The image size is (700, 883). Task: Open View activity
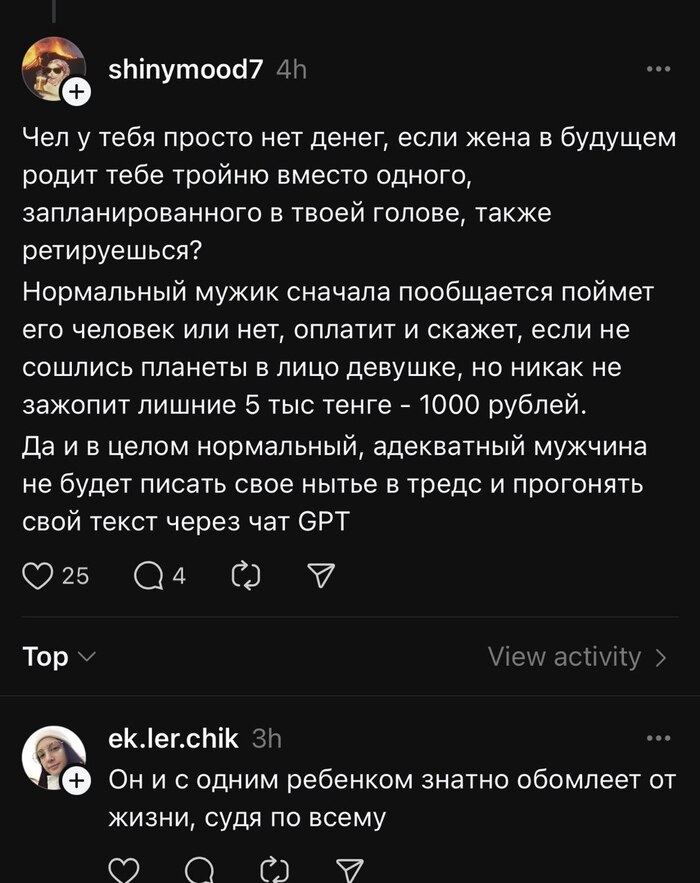(577, 657)
